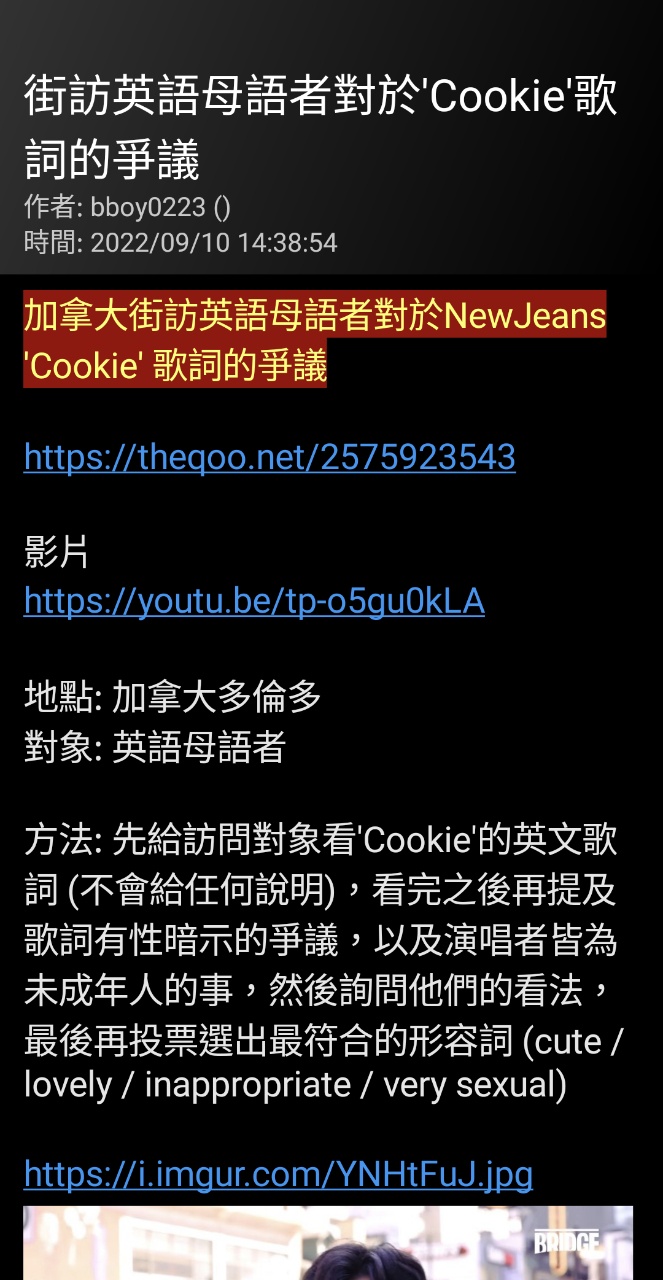The width and height of the screenshot is (663, 1280).
Task: Open the theqoo.net source link
Action: 269,457
